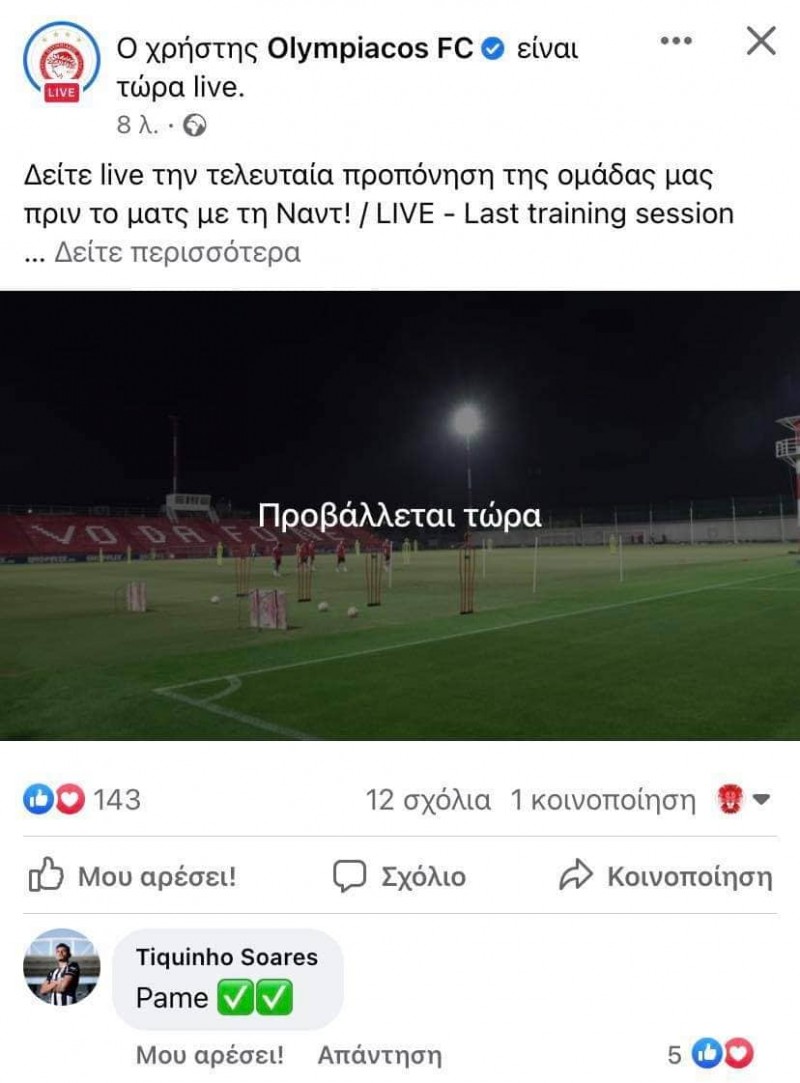
Task: Reply to Tiquinho Soares with Απάντηση
Action: point(379,1055)
